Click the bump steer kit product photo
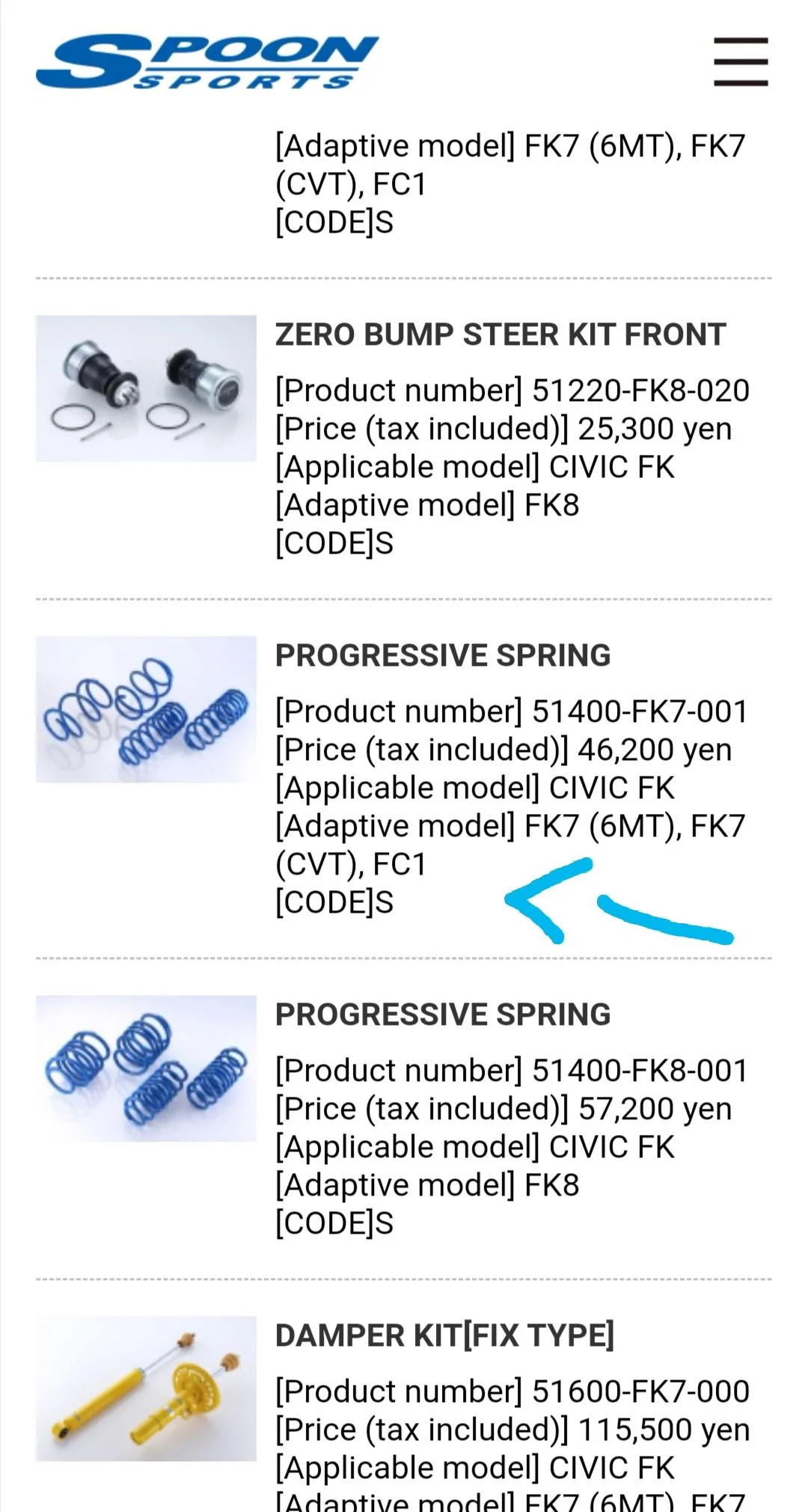 point(147,389)
